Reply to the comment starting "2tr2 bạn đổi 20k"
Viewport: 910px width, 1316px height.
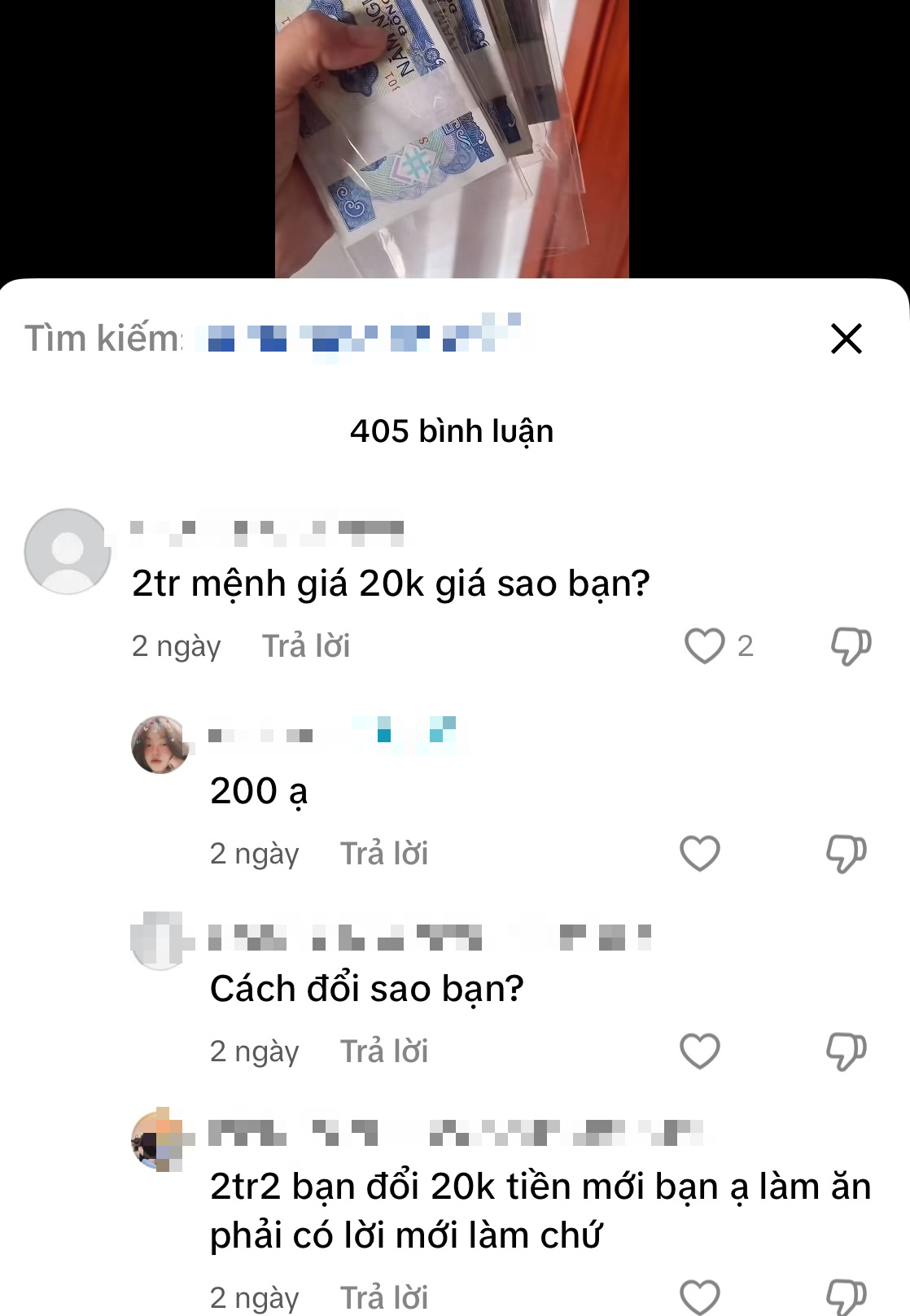(x=383, y=1297)
